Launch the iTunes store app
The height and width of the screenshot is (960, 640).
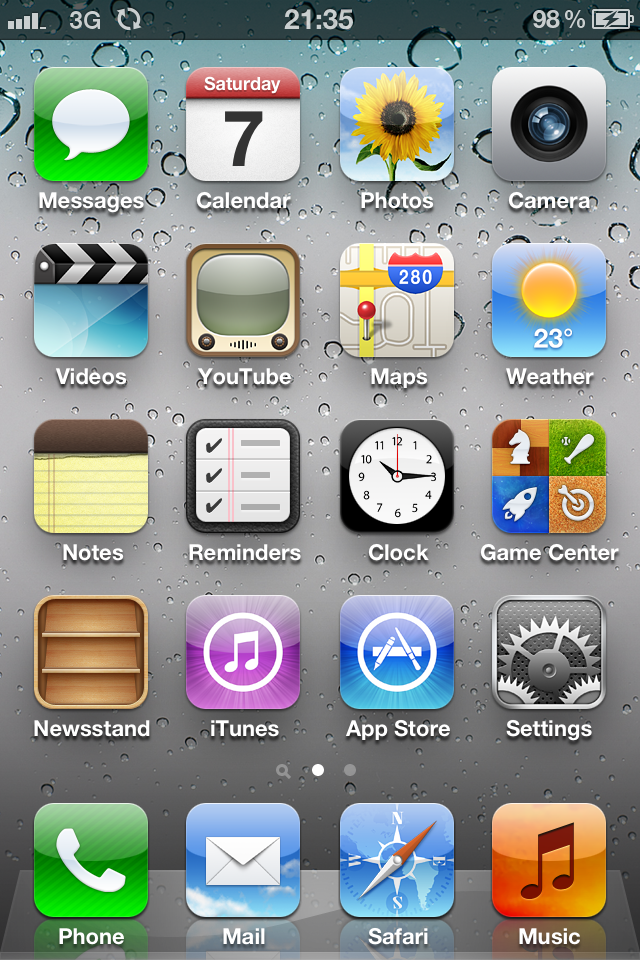[243, 652]
